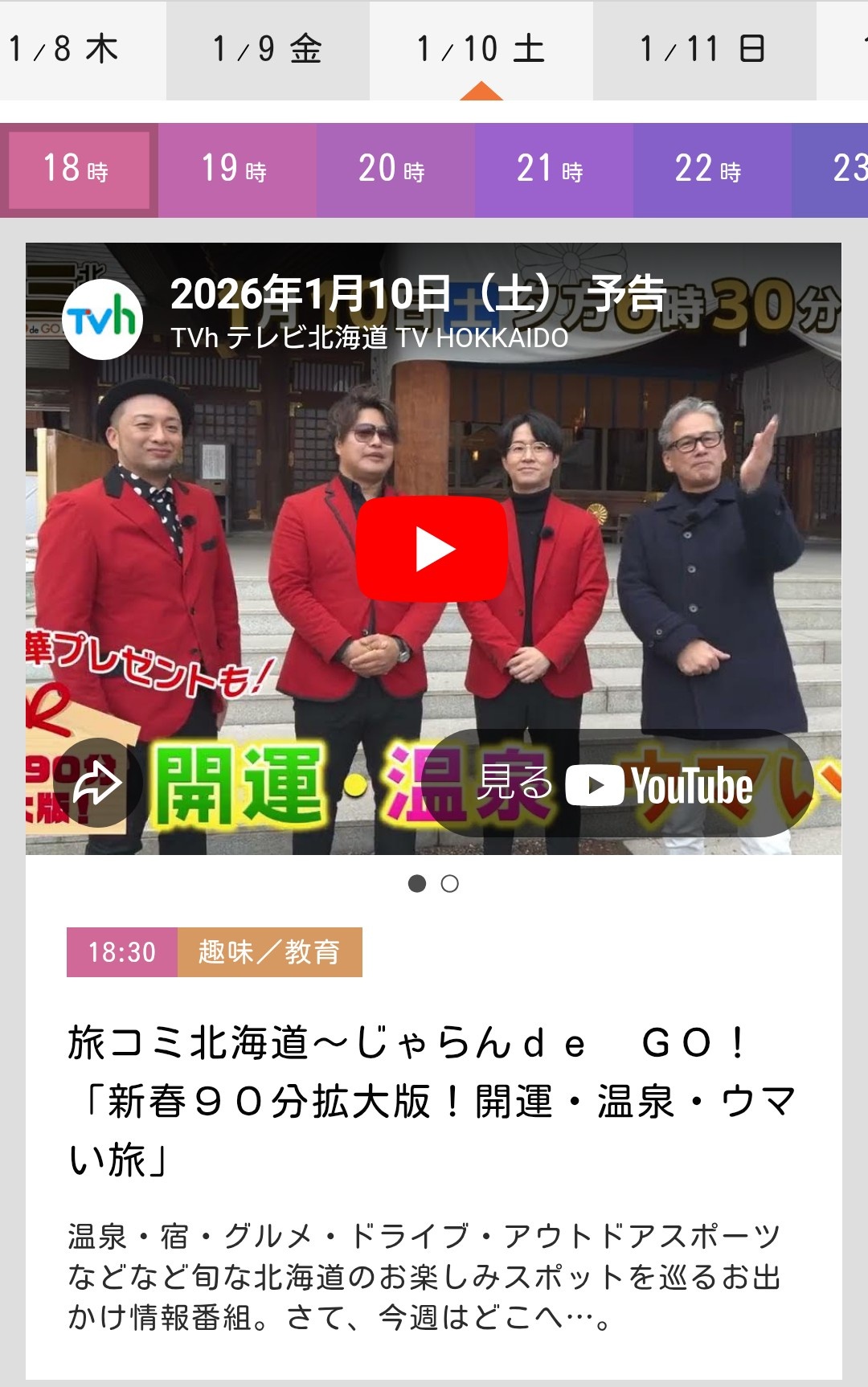Open the TVh channel avatar
Screen dimensions: 868x1387
tap(103, 320)
